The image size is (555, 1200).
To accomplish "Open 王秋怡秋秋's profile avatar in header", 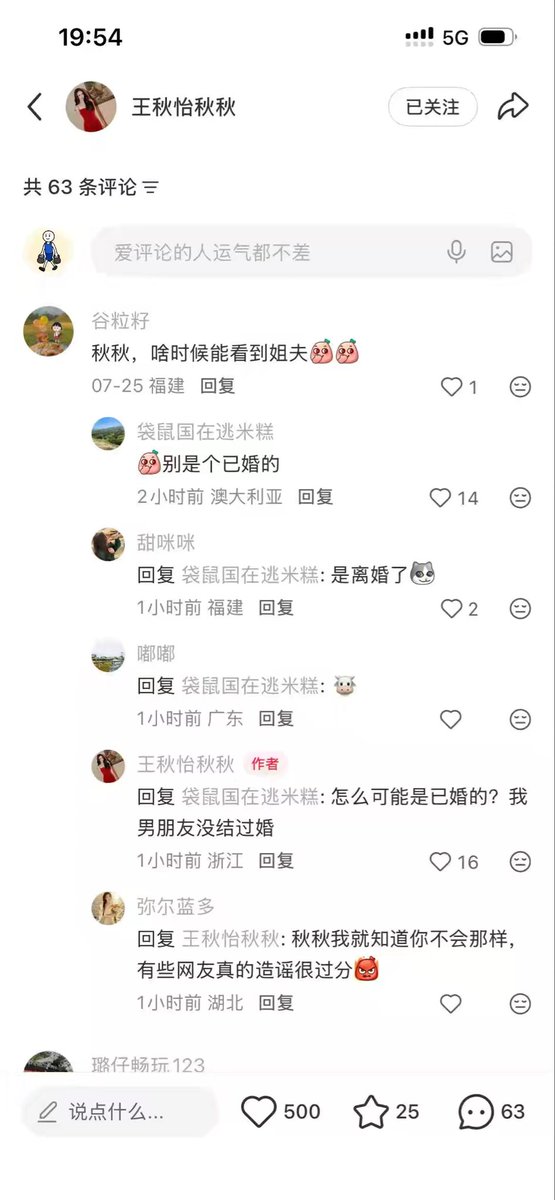I will coord(91,107).
